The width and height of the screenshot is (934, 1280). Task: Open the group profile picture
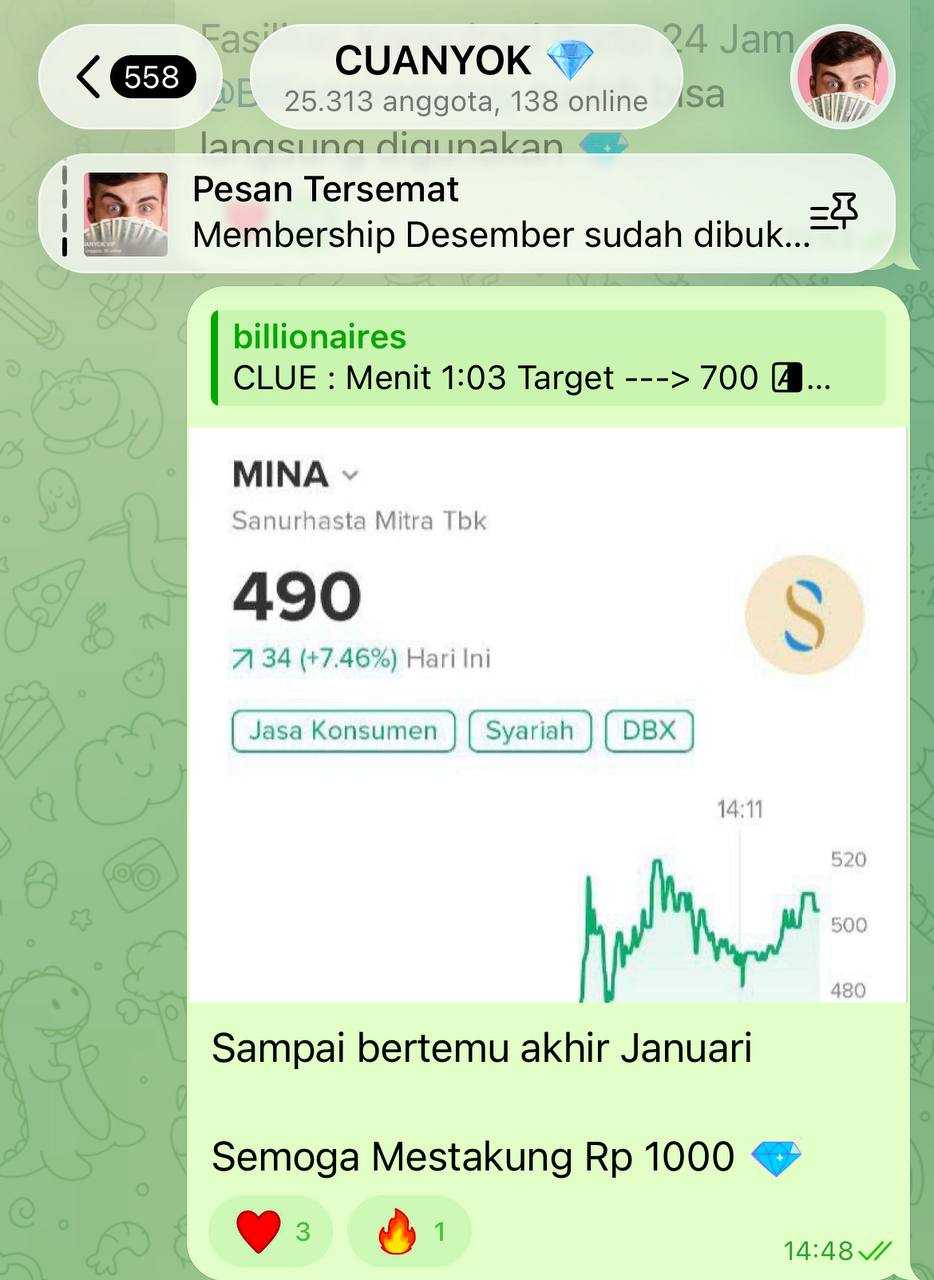tap(842, 77)
